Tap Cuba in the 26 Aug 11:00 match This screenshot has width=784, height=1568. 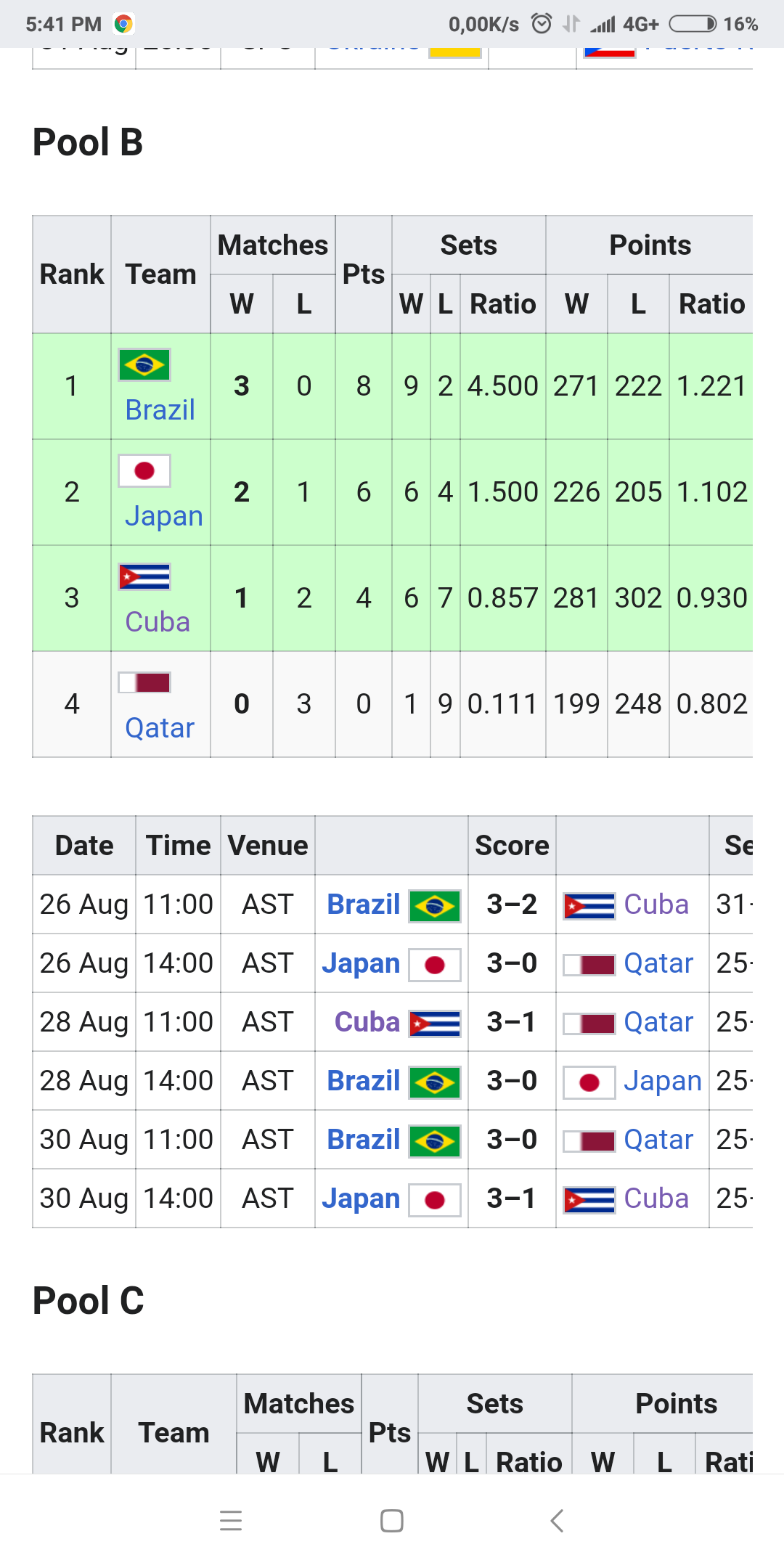click(656, 905)
